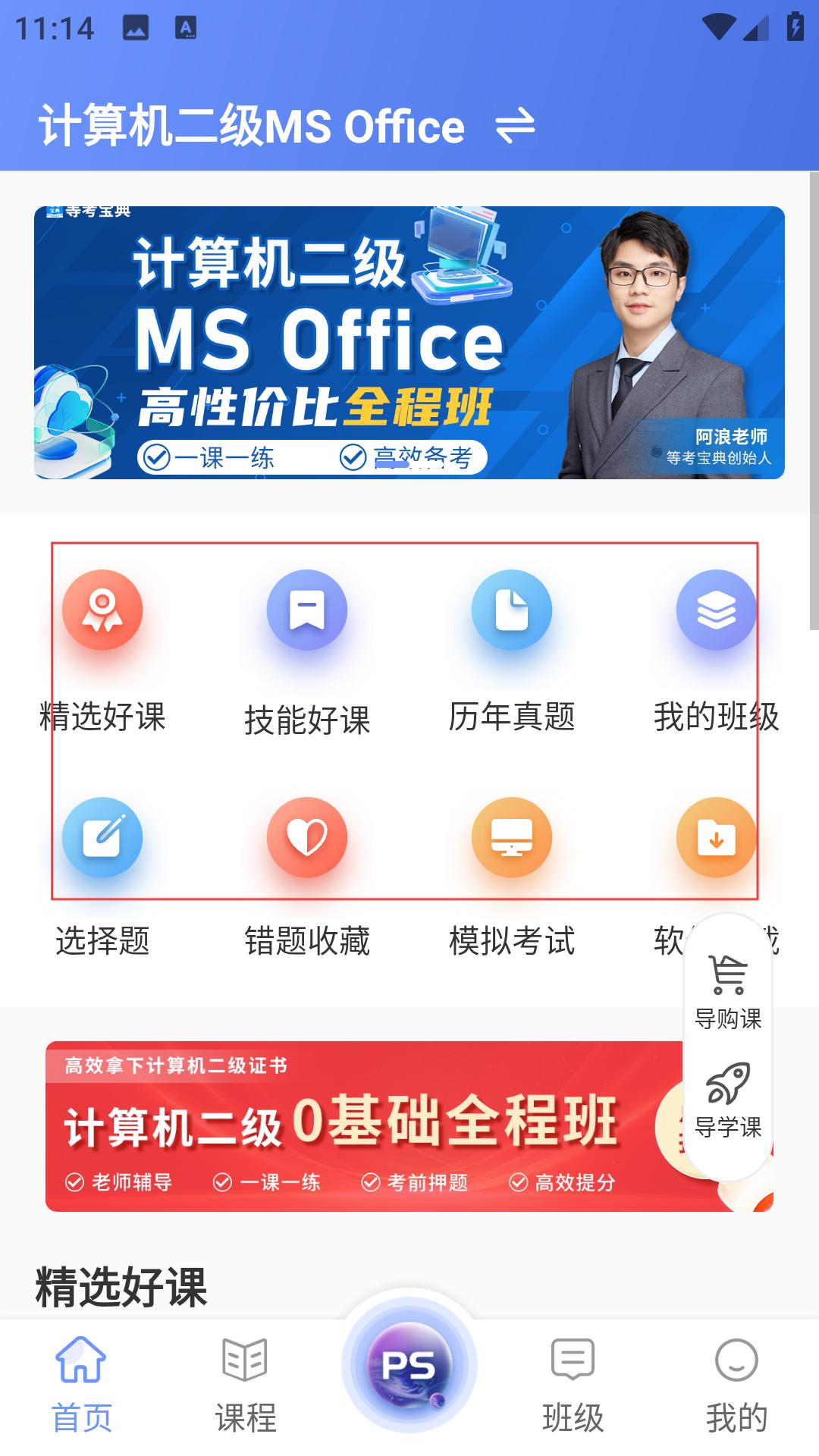The image size is (819, 1456).
Task: Switch exam subject via the swap arrows
Action: (x=515, y=126)
